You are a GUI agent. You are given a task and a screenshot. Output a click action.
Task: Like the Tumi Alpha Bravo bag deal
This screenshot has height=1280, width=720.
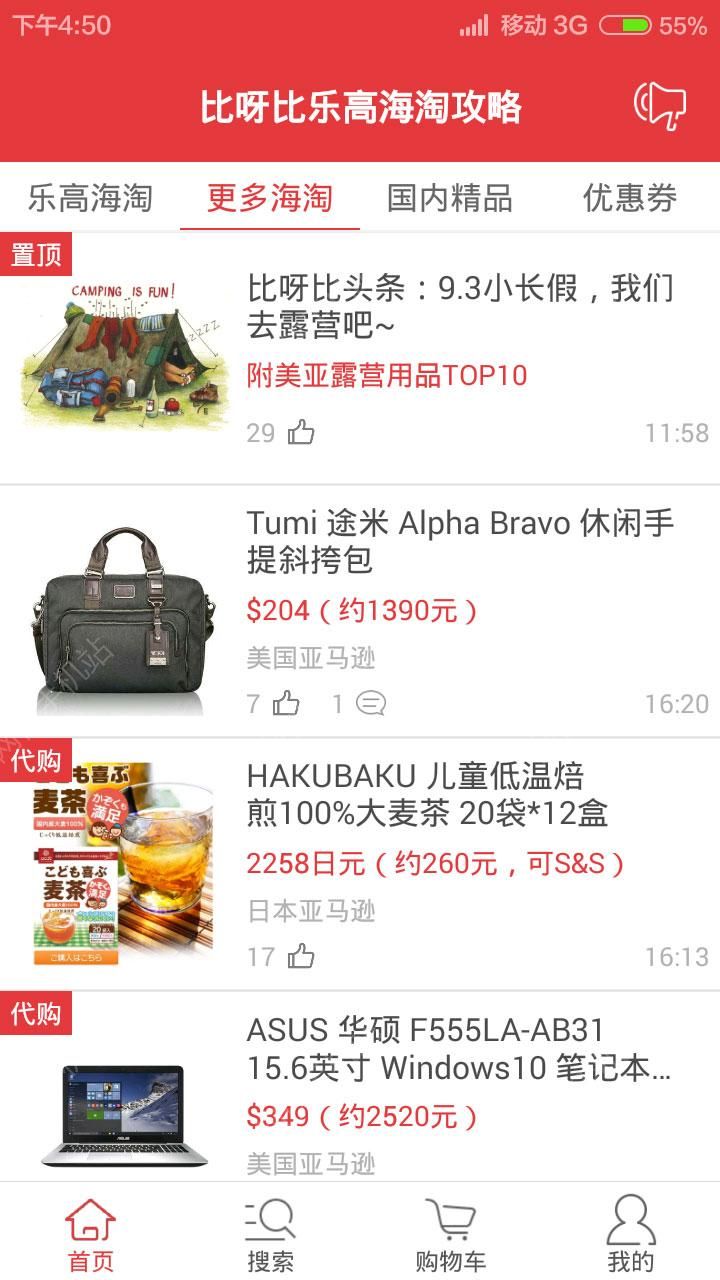(x=287, y=704)
